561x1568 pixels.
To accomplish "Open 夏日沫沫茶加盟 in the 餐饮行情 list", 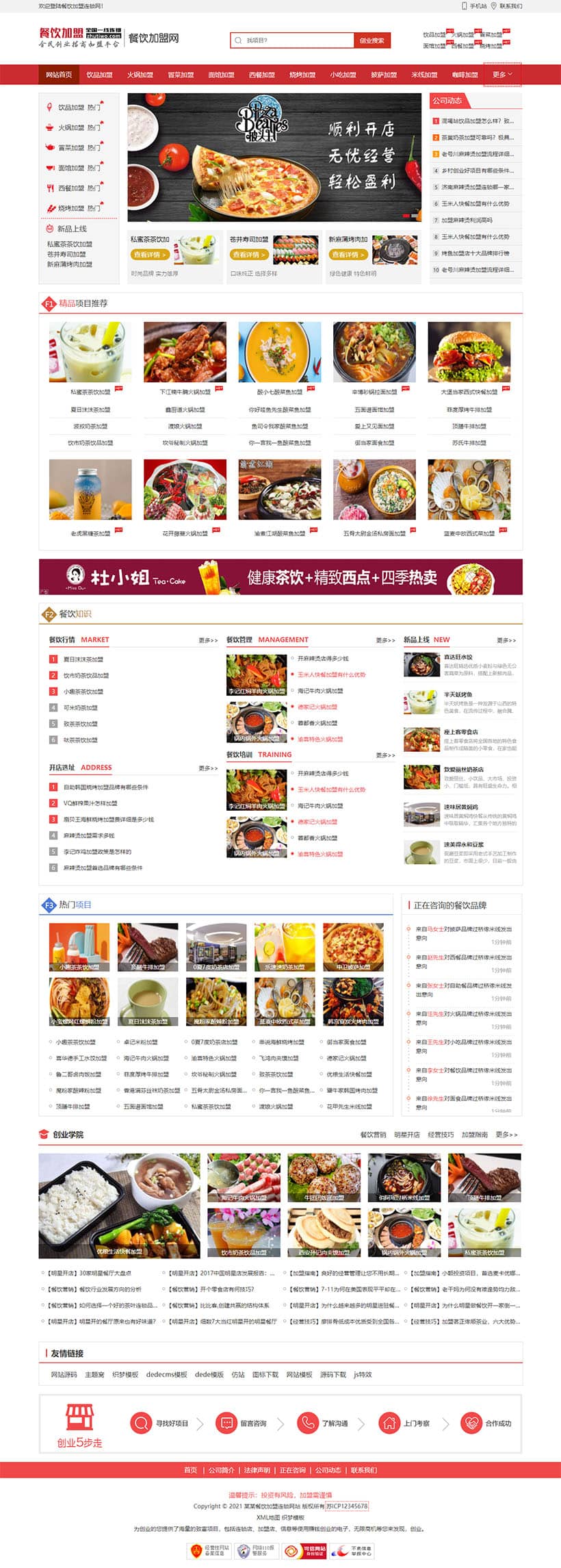I will pos(83,659).
